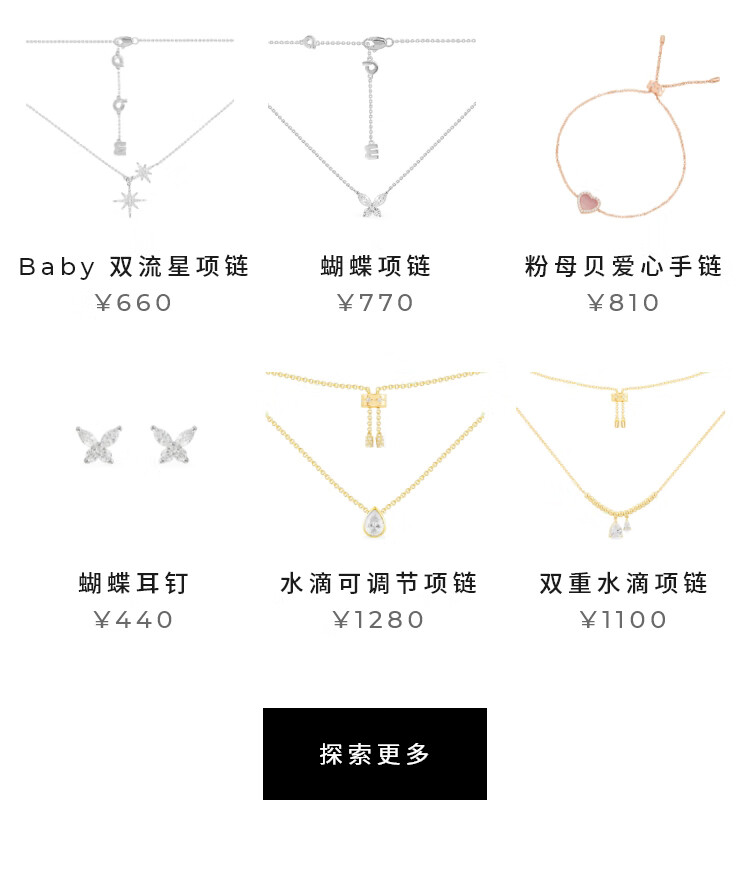Select the 双重水滴项链 product title

tap(625, 582)
